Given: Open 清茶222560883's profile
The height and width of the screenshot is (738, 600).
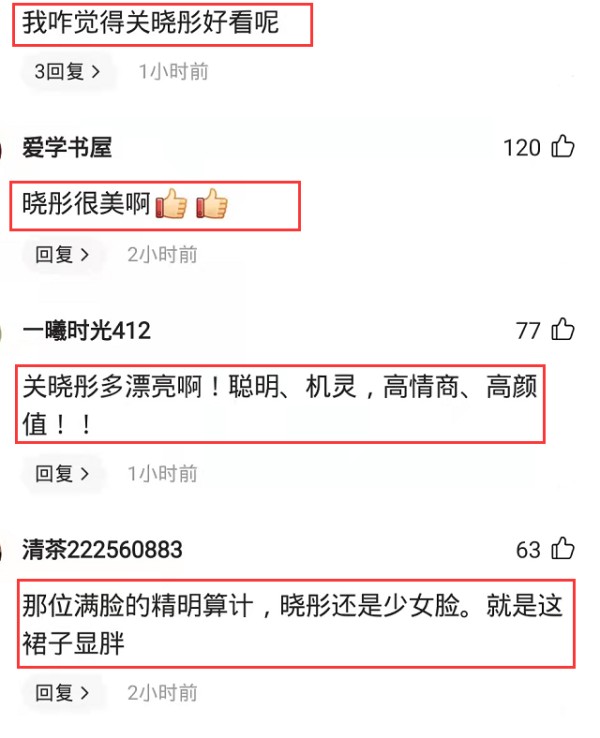Looking at the screenshot, I should (x=102, y=550).
